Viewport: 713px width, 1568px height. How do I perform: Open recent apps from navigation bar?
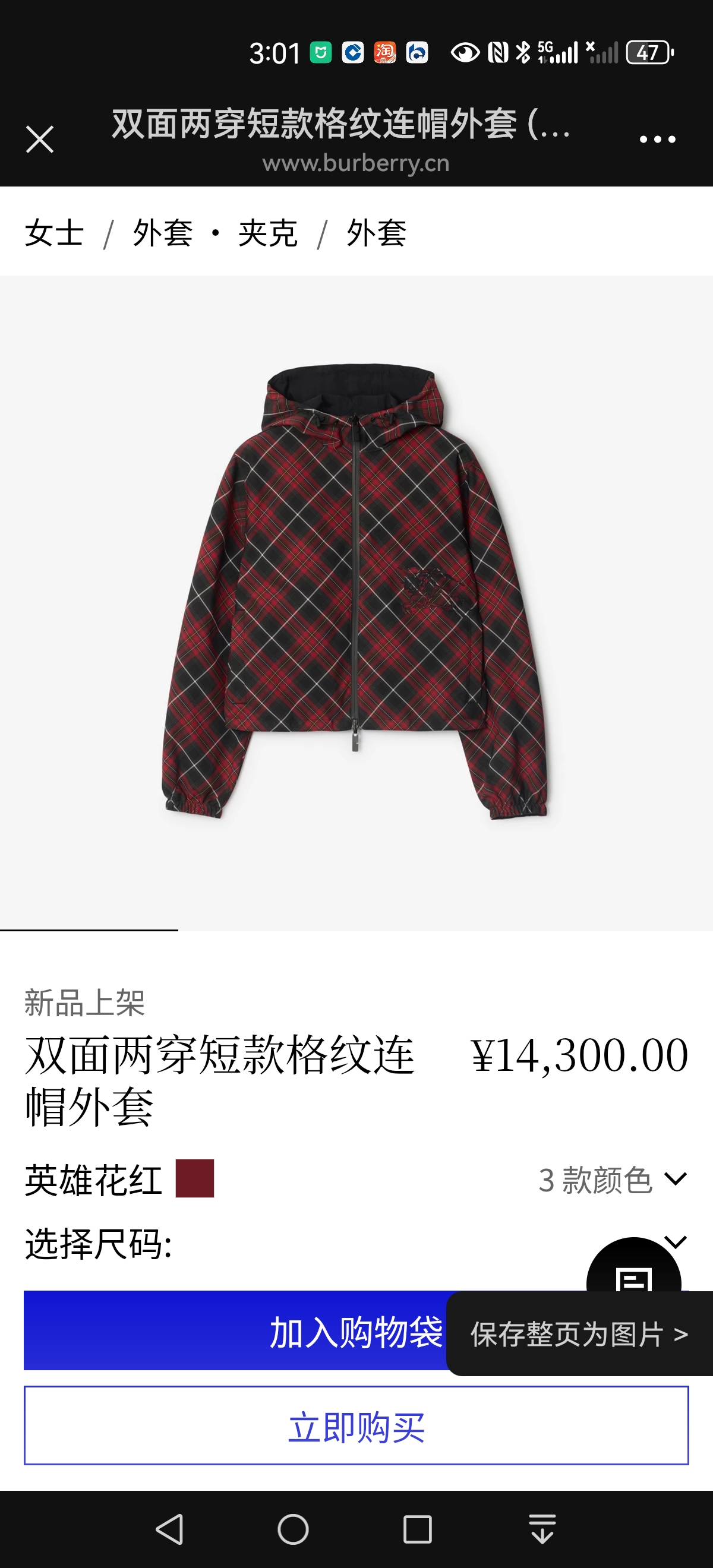point(417,1528)
